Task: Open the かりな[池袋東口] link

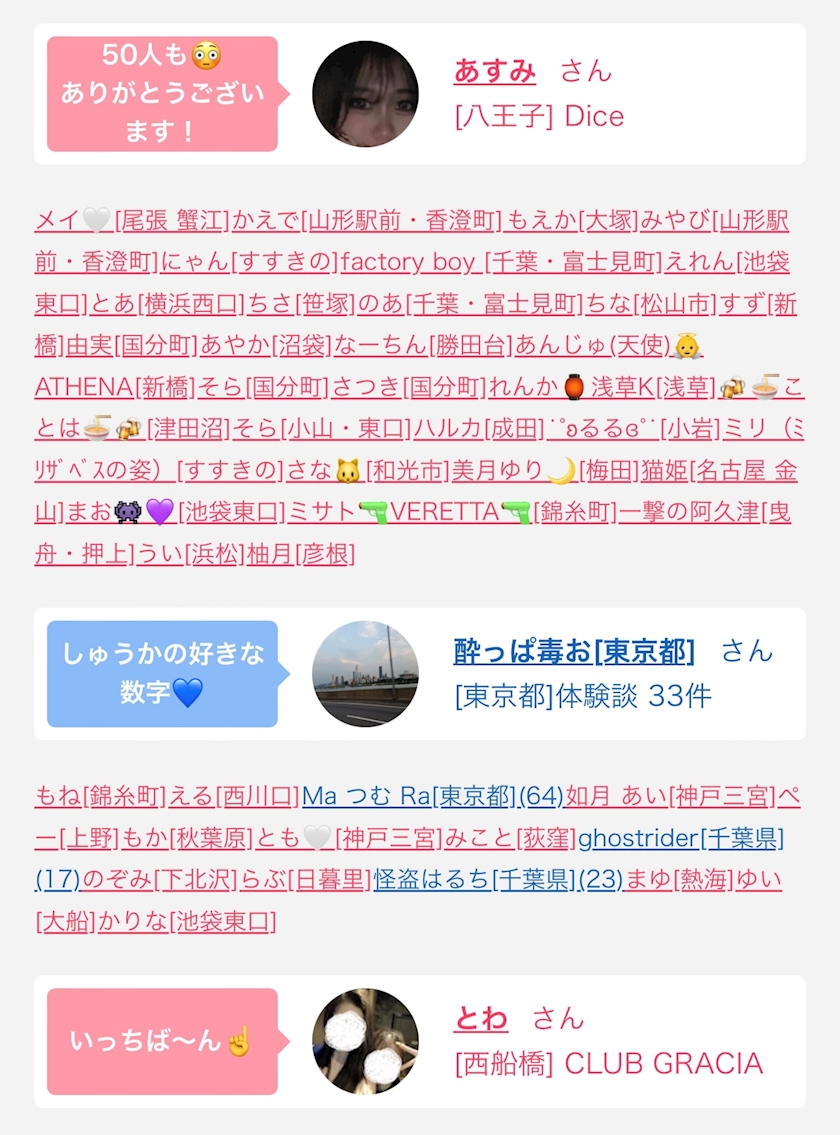Action: (187, 921)
